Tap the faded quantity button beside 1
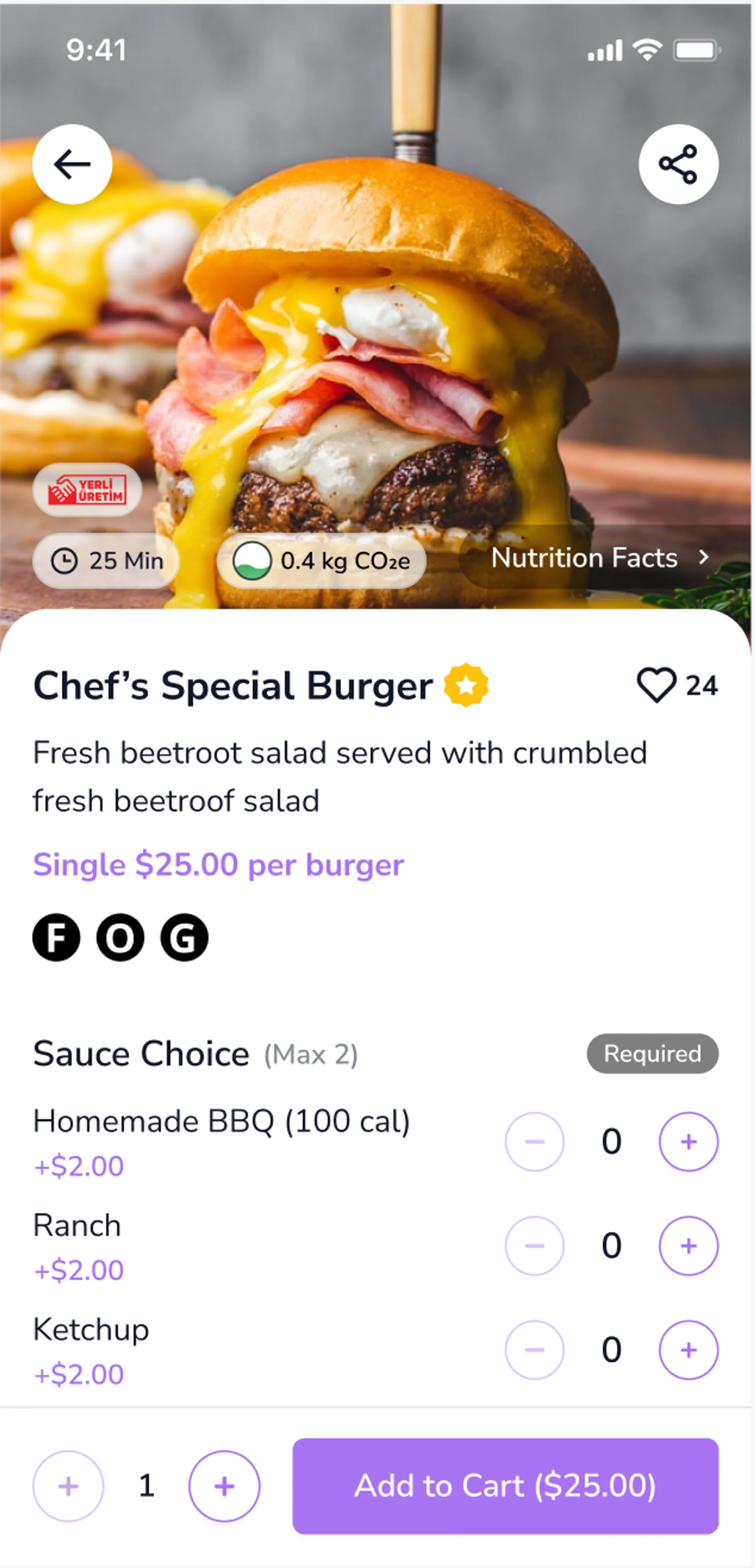The height and width of the screenshot is (1568, 755). 68,1487
